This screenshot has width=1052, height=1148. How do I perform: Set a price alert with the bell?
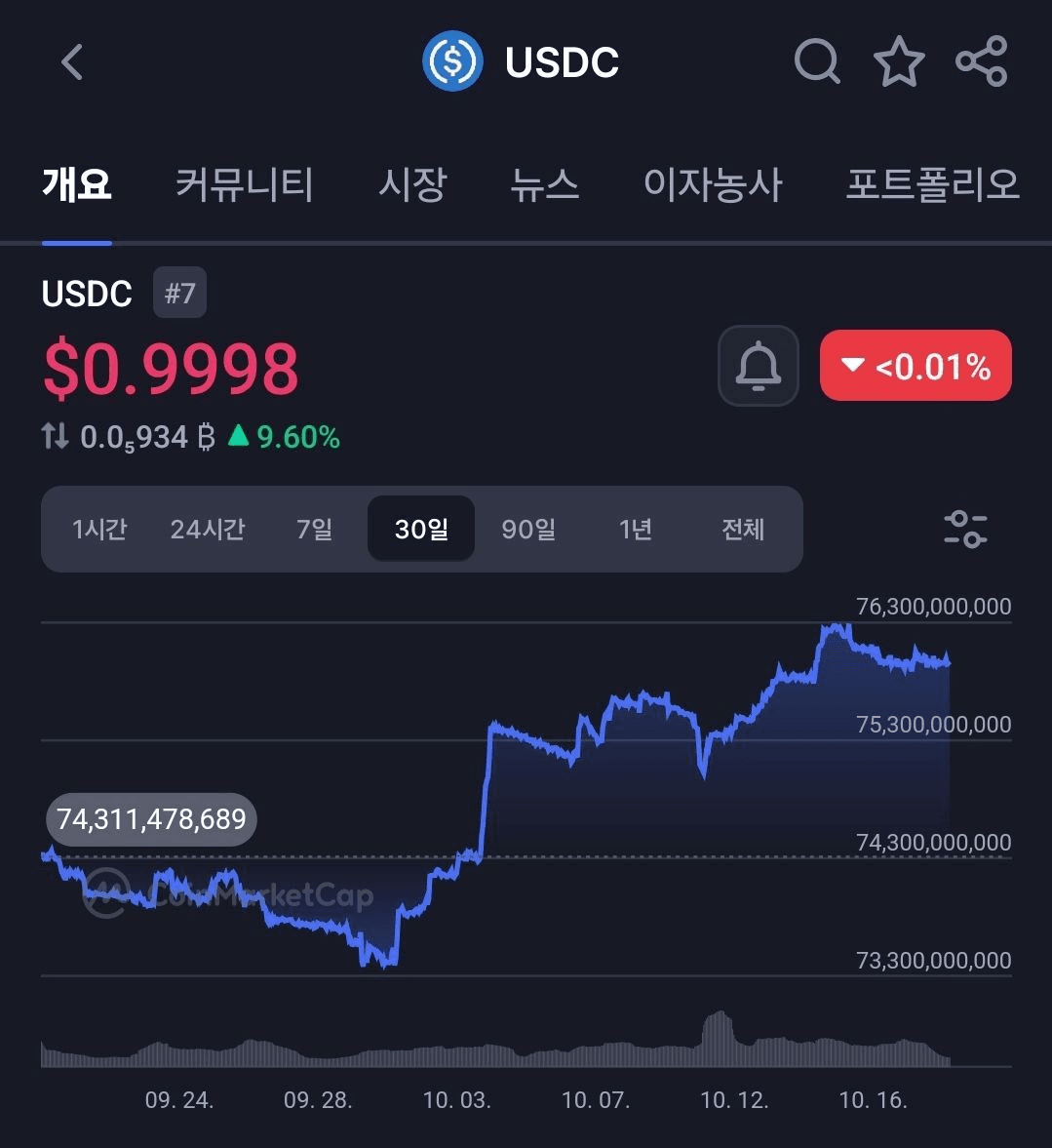[758, 366]
